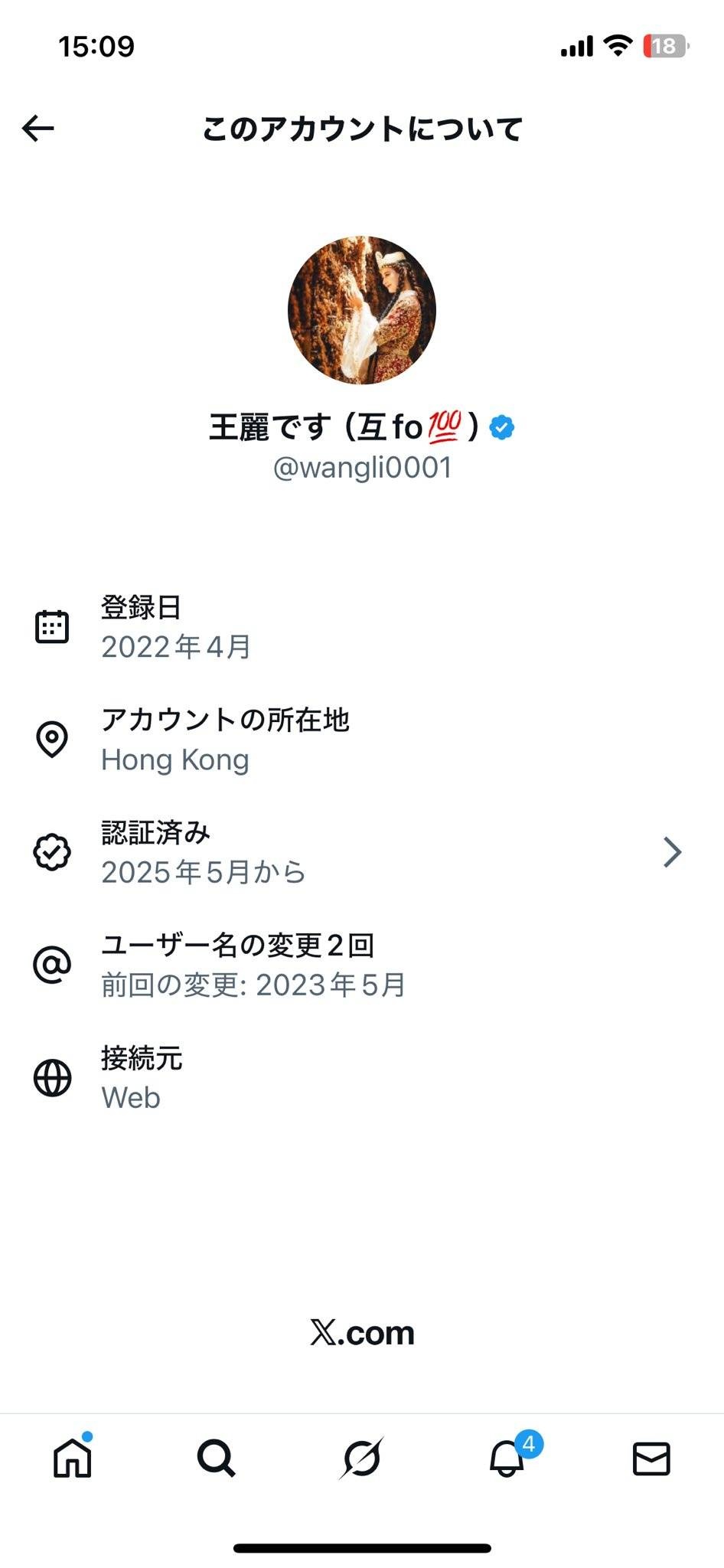This screenshot has width=724, height=1568.
Task: Open the messages envelope tab
Action: [651, 1458]
